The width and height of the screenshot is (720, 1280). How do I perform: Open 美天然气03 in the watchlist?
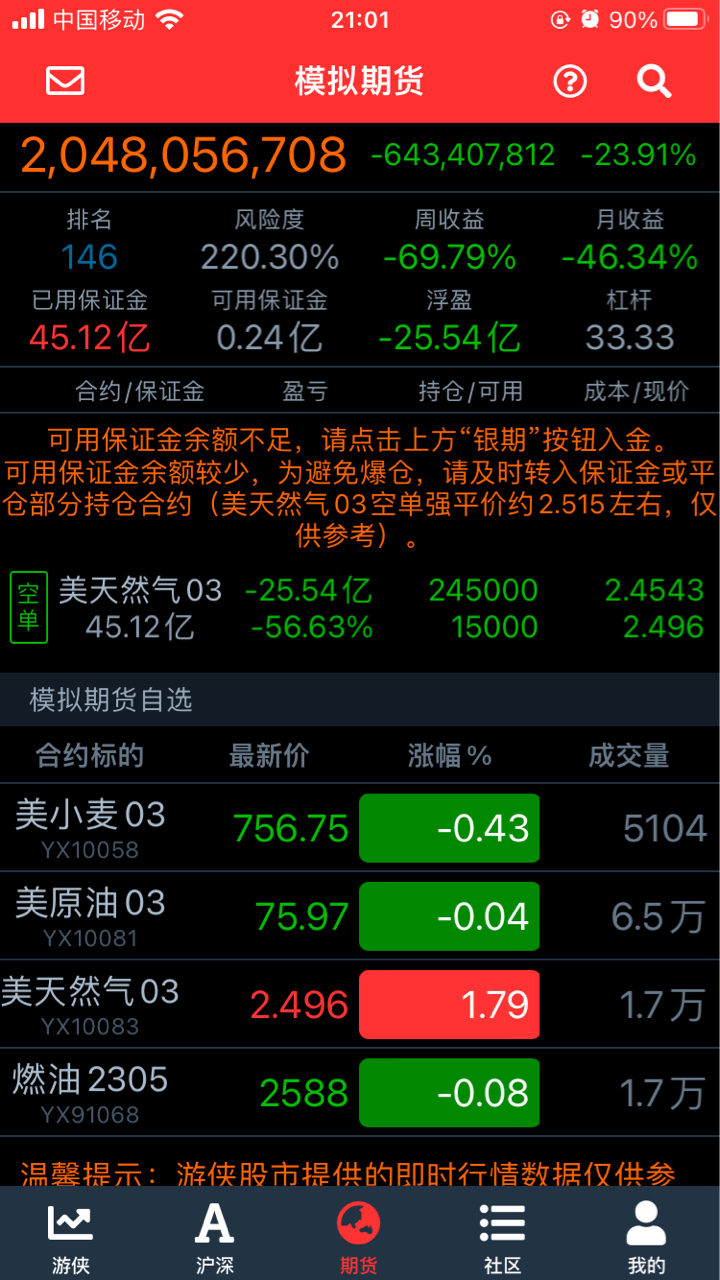360,1004
